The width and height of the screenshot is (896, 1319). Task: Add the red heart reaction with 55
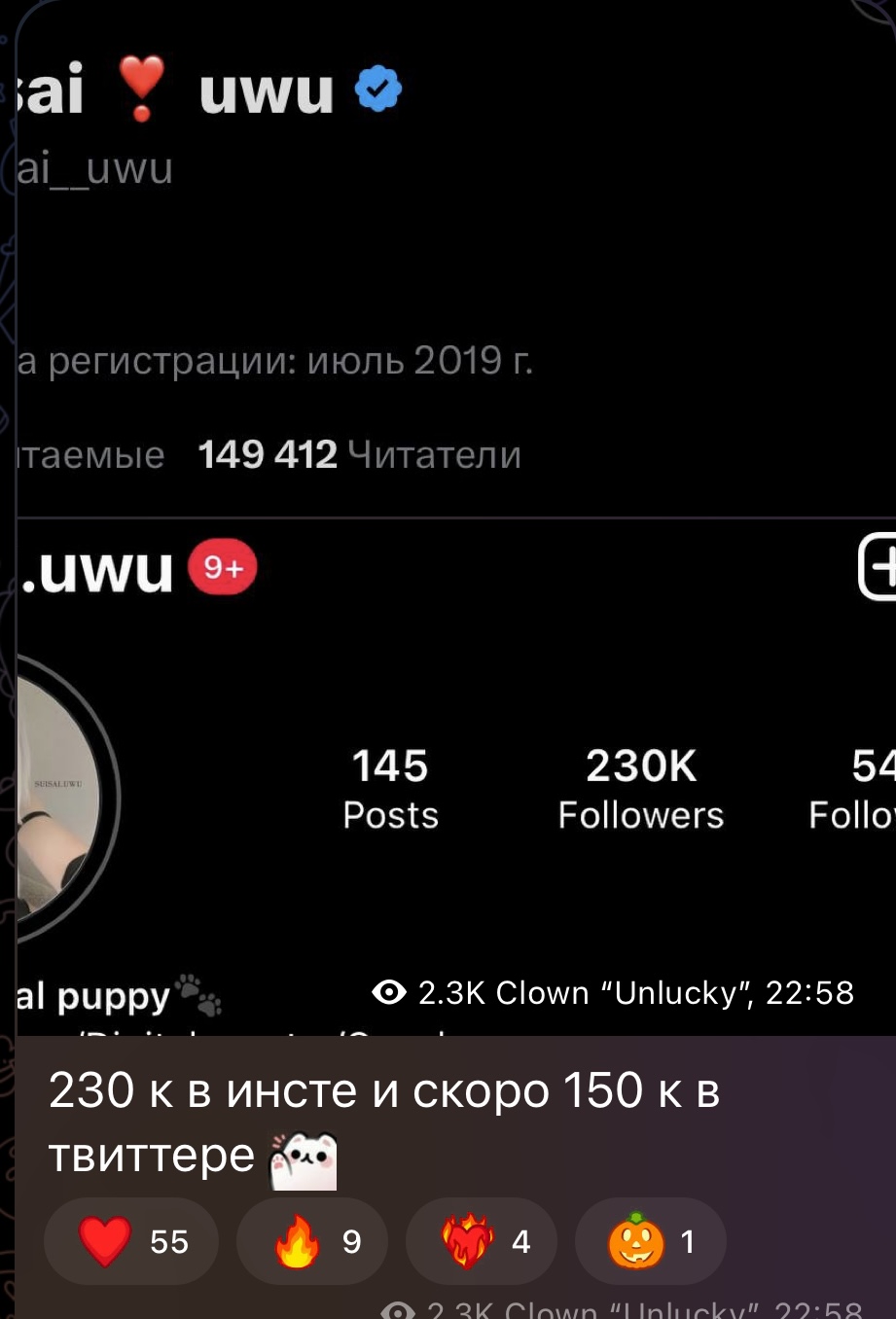click(131, 1241)
